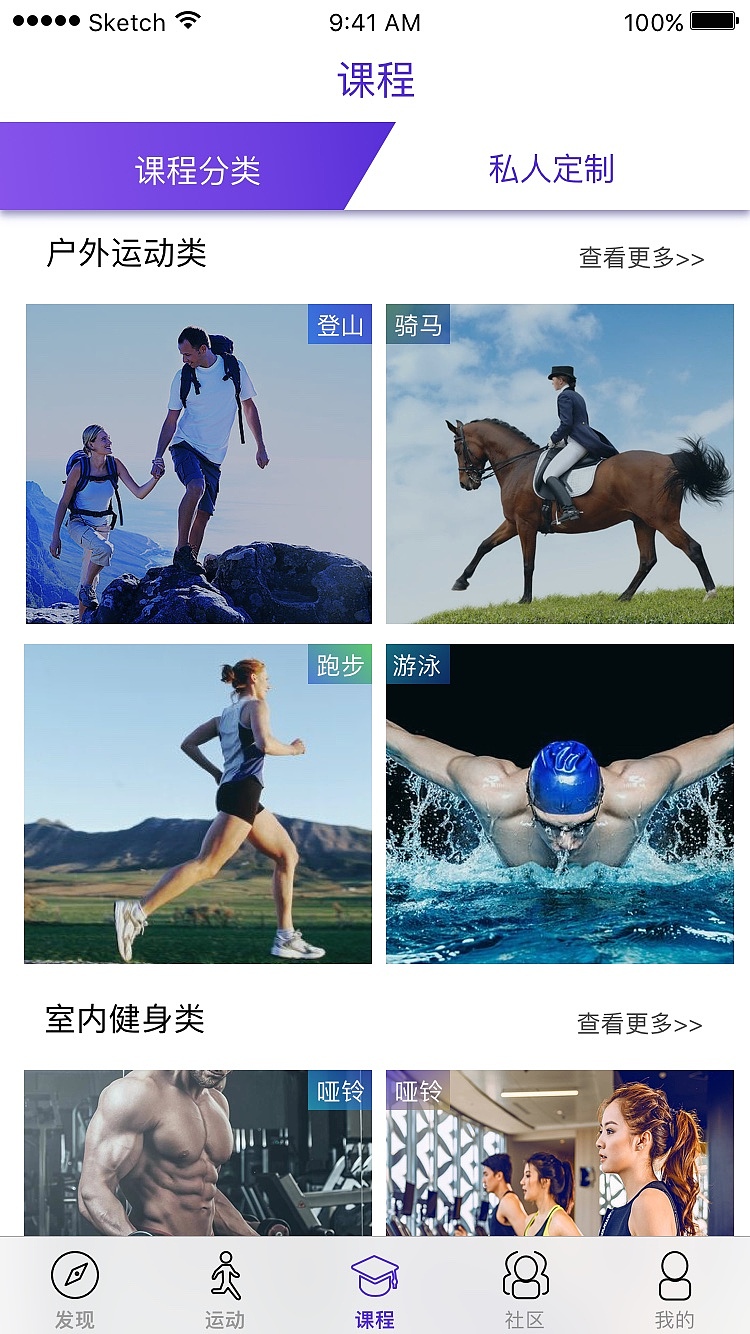750x1334 pixels.
Task: Tap the 课程 page title at top
Action: click(x=375, y=84)
